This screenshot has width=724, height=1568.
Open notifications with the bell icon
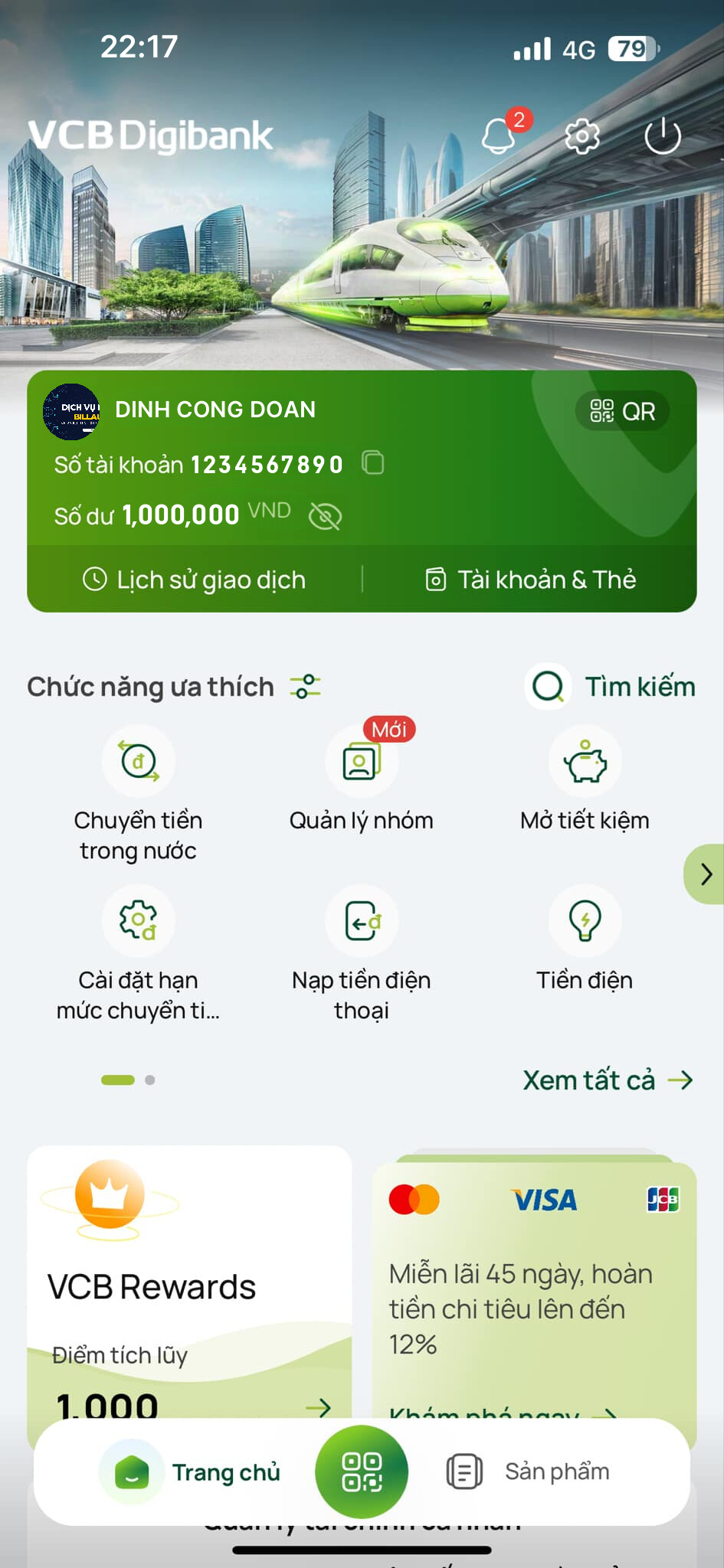tap(500, 134)
